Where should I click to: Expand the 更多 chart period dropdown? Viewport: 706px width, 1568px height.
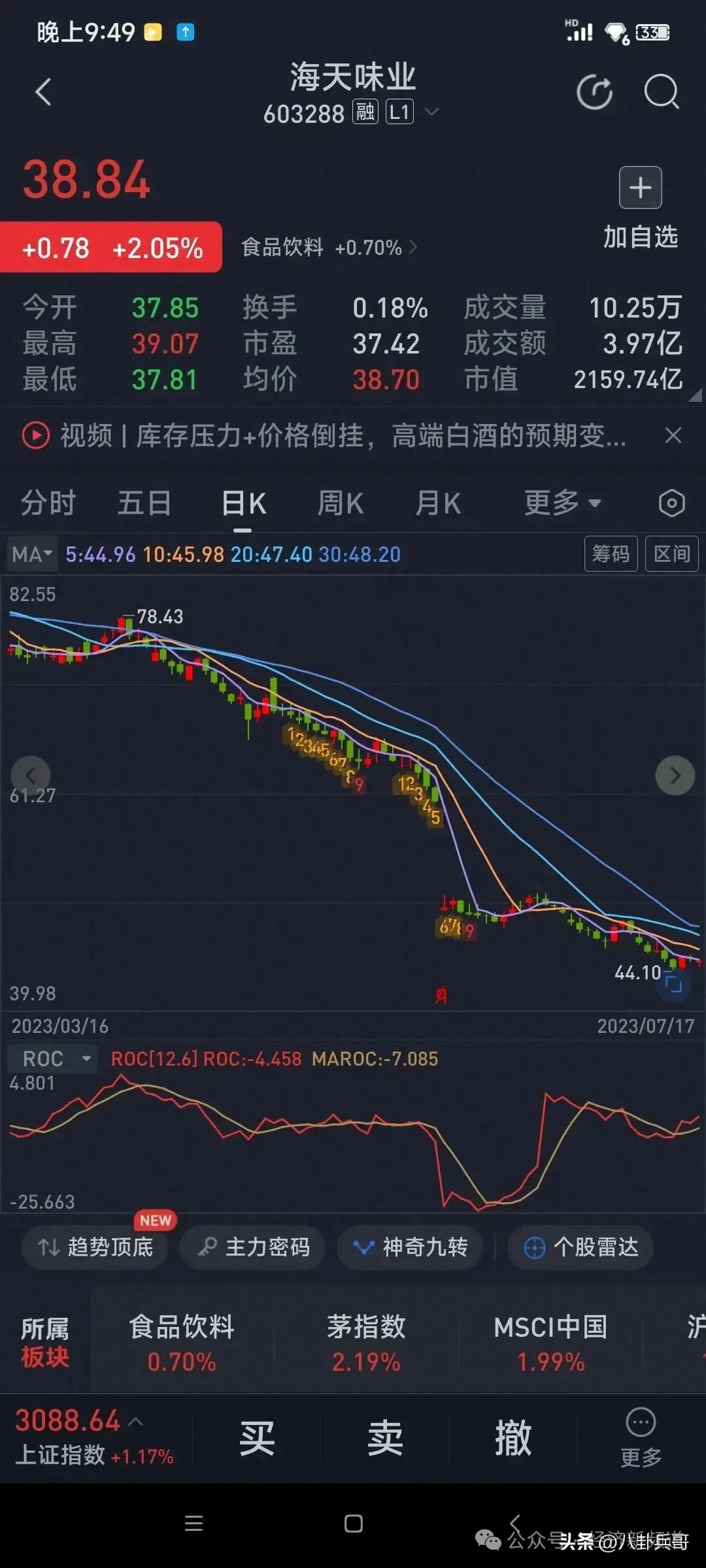pyautogui.click(x=562, y=503)
